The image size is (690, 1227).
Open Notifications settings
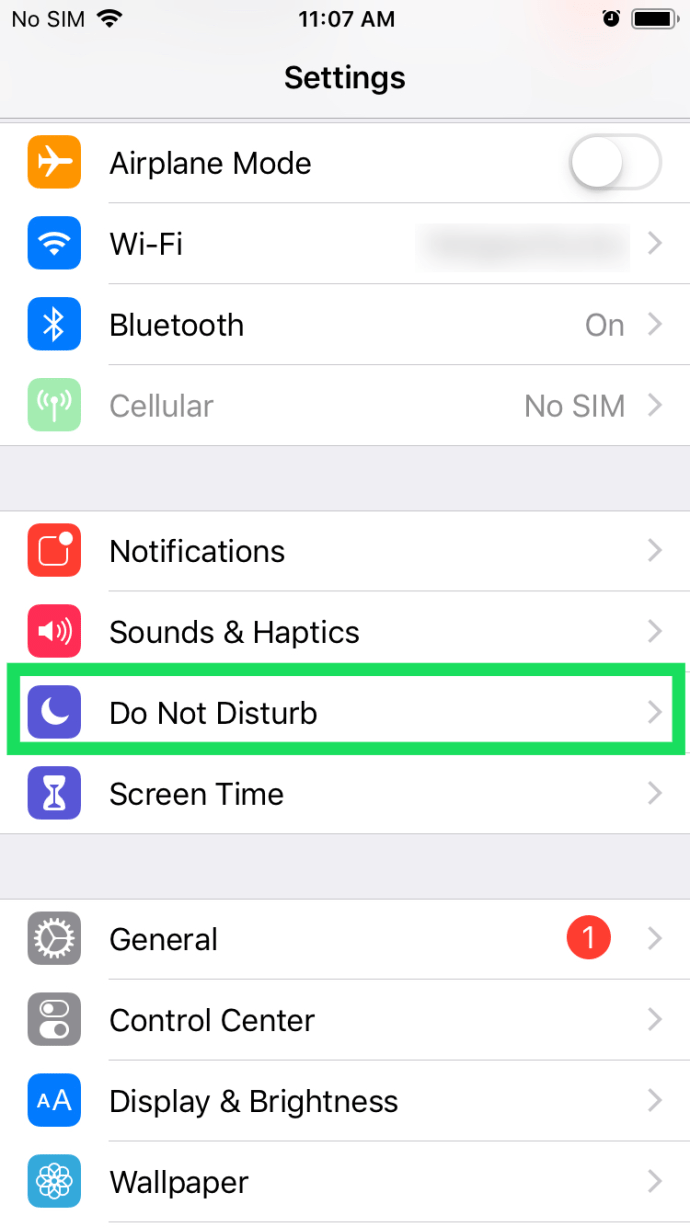point(345,551)
